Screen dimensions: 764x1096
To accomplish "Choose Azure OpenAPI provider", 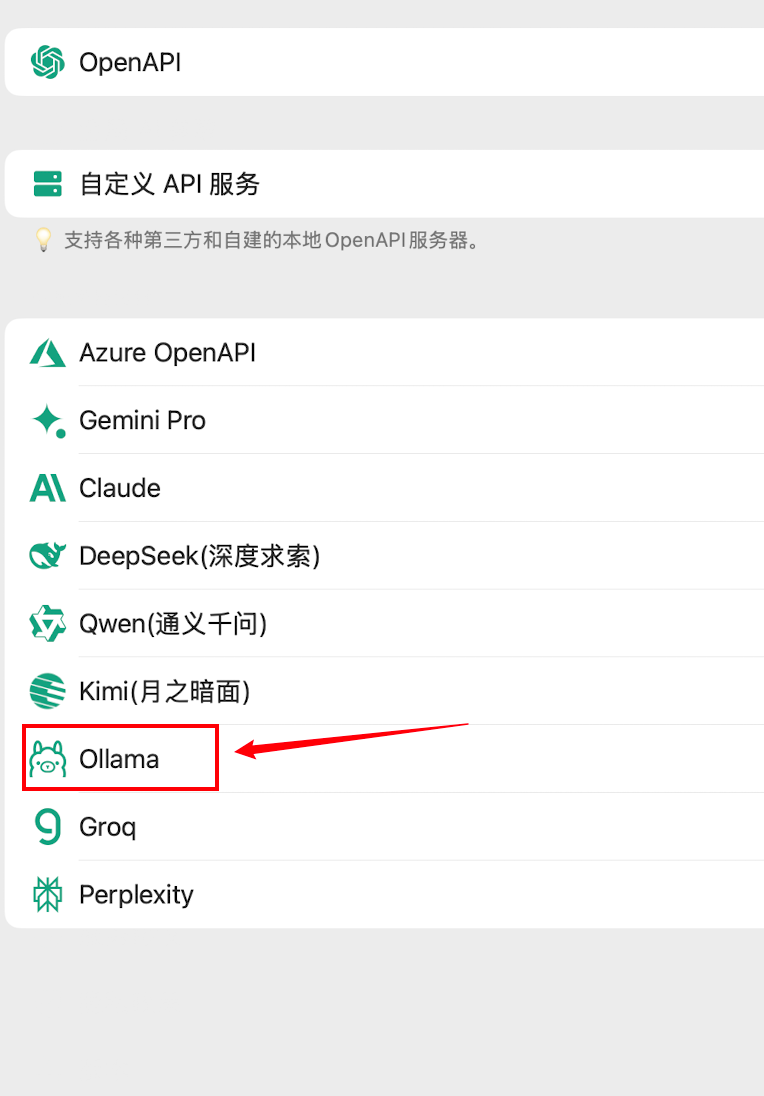I will coord(167,353).
